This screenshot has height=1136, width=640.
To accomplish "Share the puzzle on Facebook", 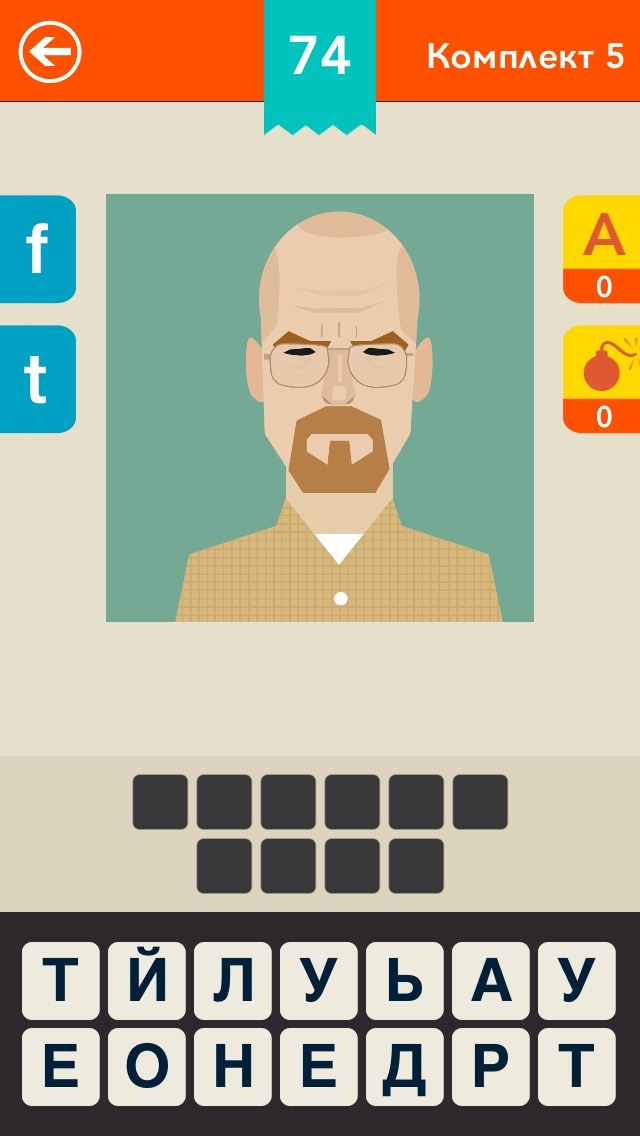I will tap(37, 249).
